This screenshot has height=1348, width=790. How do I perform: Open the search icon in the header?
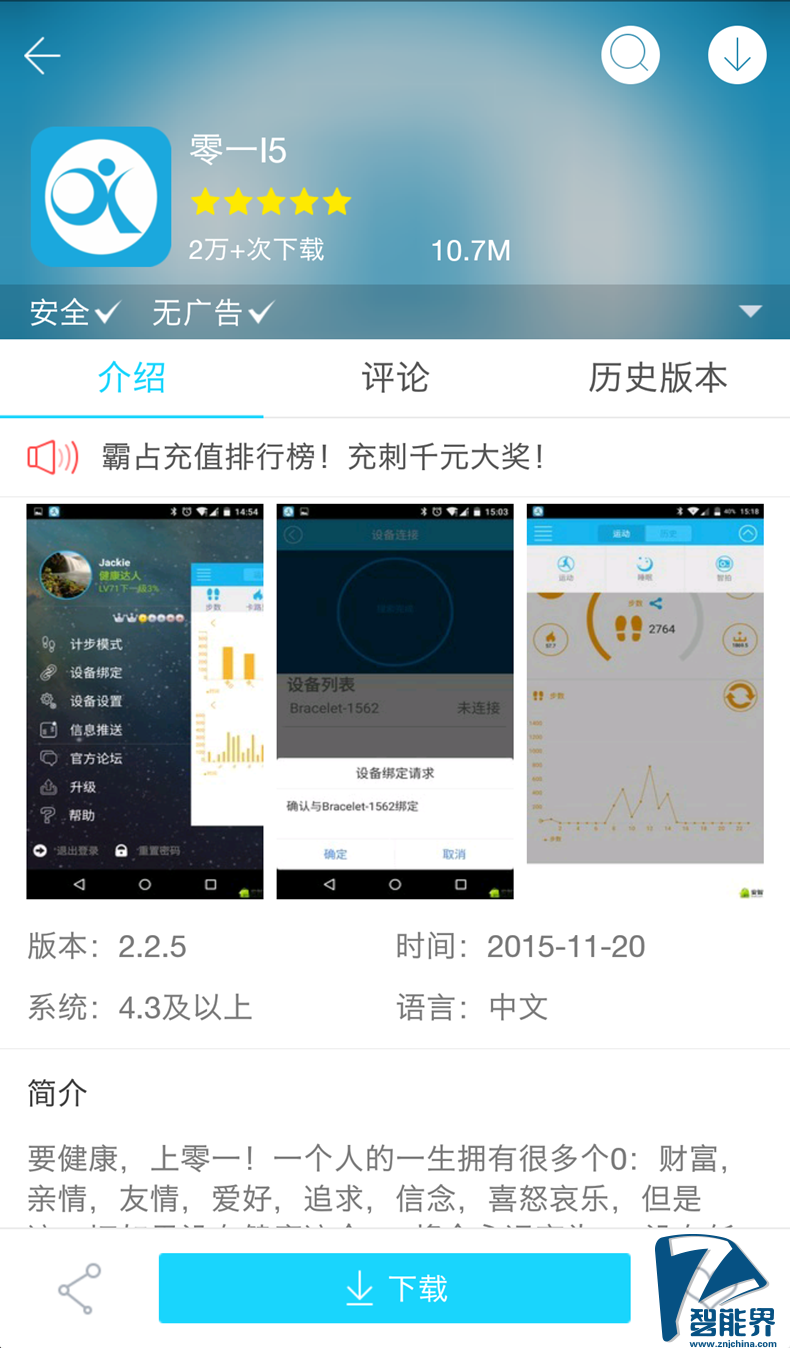(x=630, y=56)
